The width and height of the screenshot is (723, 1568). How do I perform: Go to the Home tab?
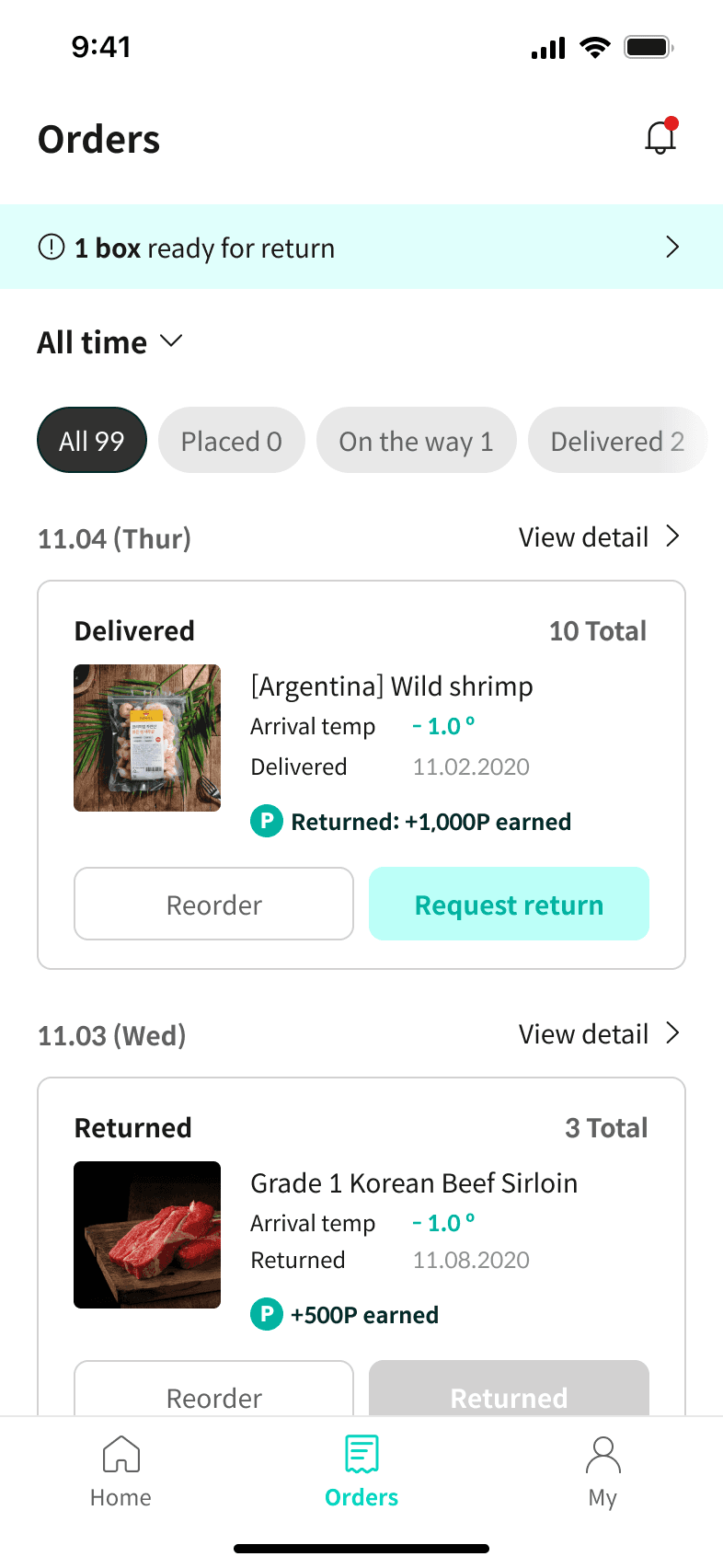120,1471
